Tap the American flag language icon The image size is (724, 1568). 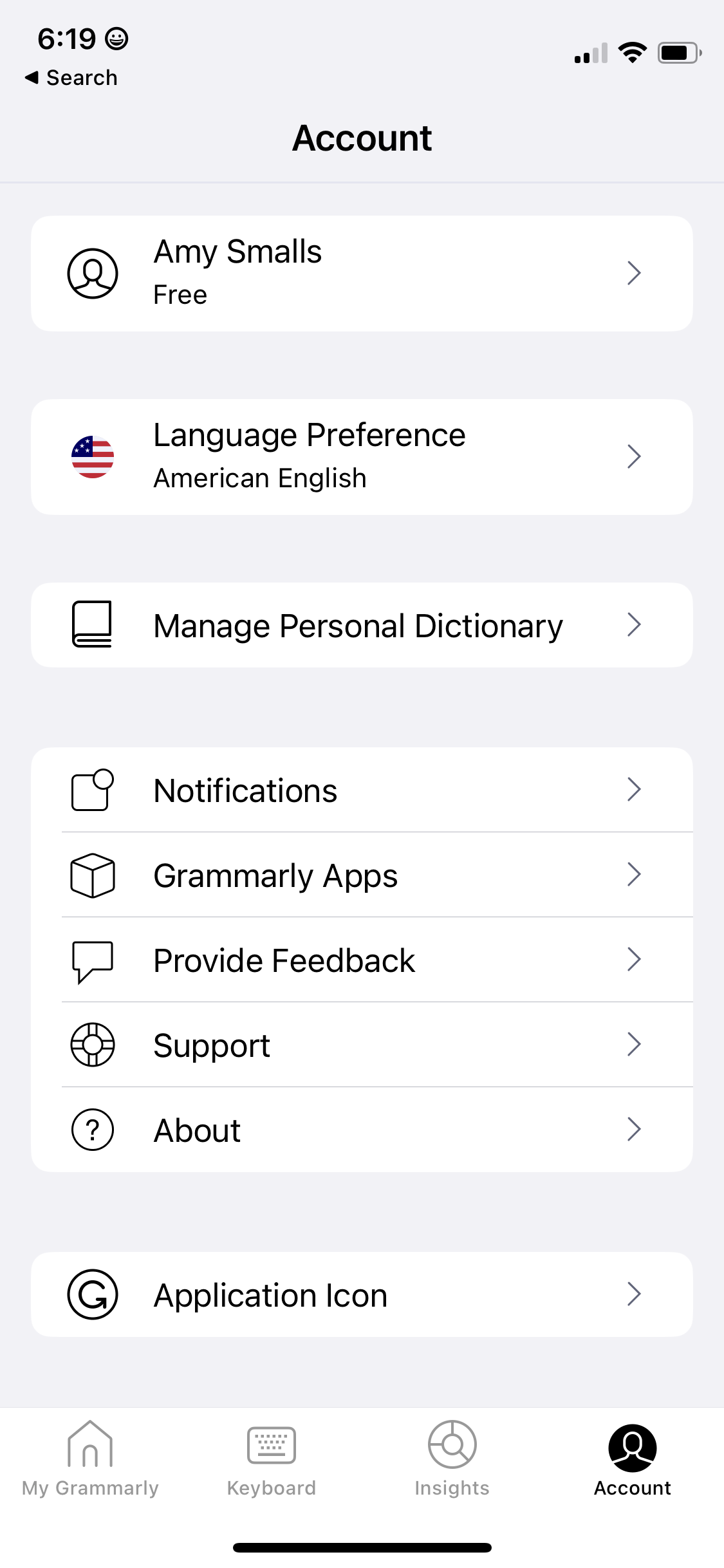[x=92, y=456]
